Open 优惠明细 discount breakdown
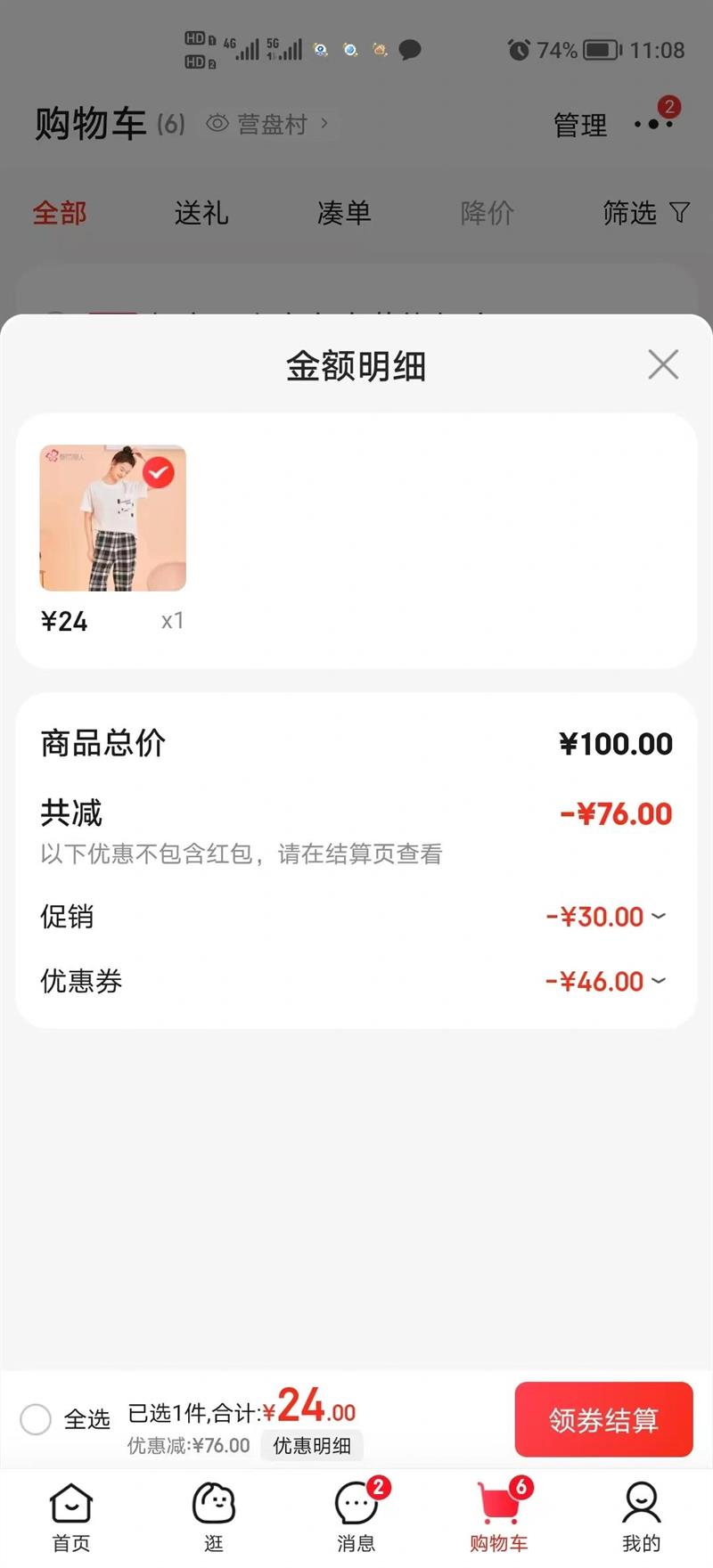 312,1445
